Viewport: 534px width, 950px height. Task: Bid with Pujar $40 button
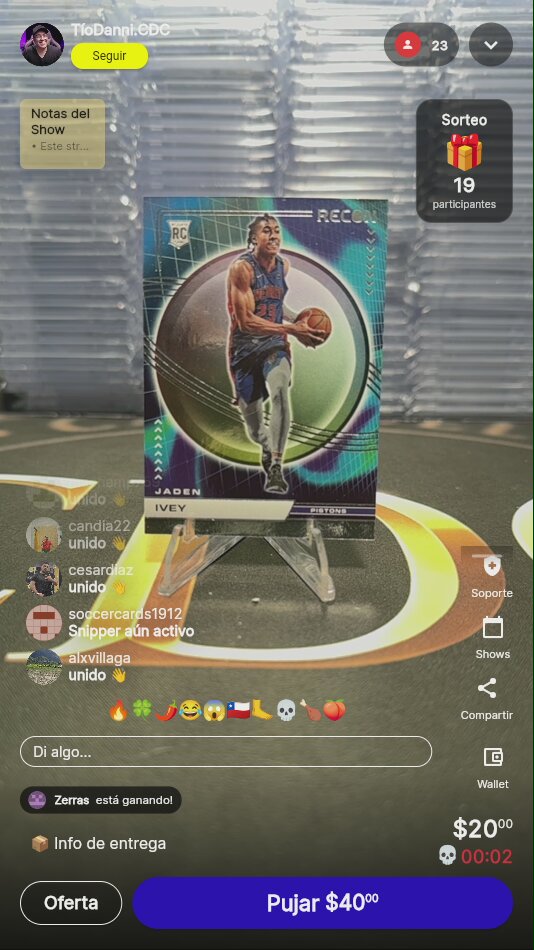pyautogui.click(x=323, y=903)
